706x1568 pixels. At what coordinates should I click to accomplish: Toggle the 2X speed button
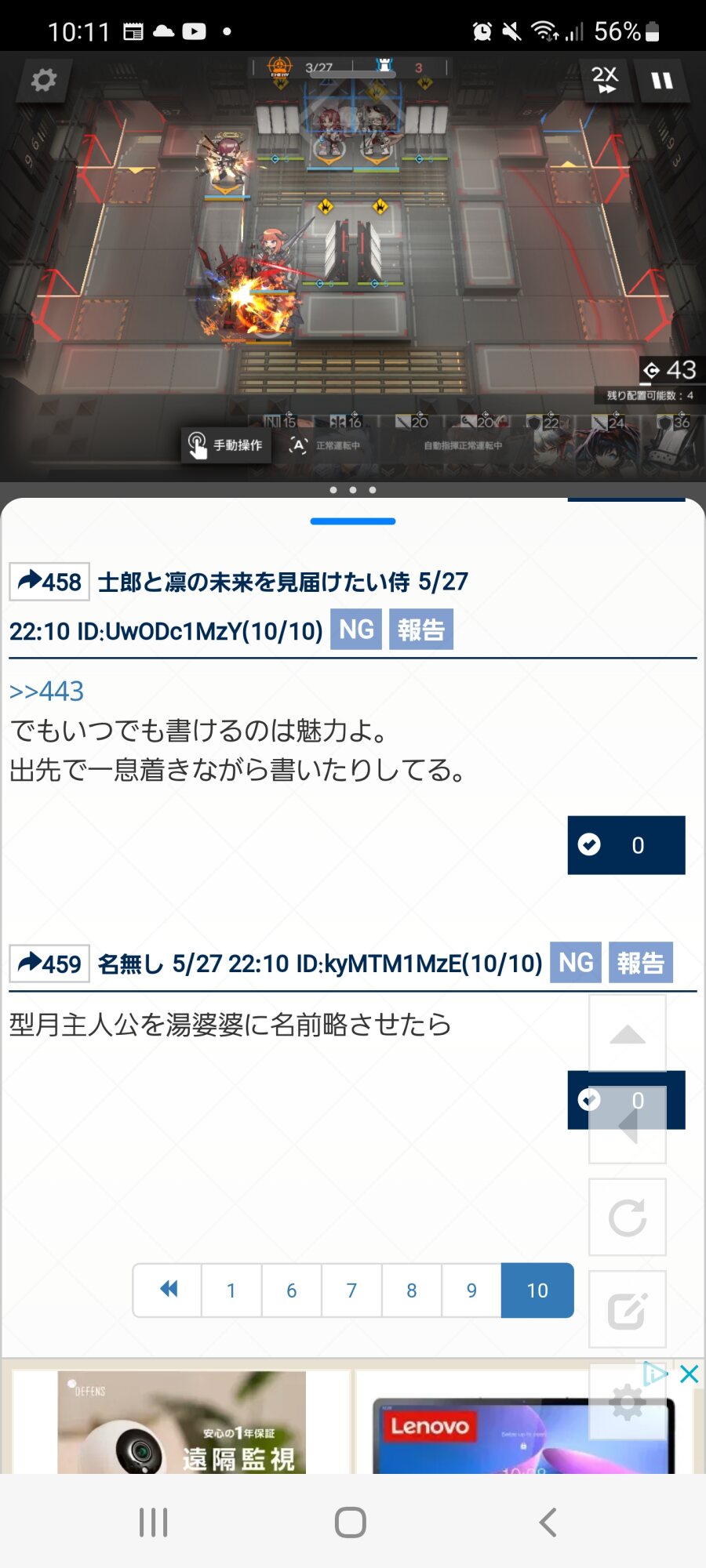tap(604, 80)
